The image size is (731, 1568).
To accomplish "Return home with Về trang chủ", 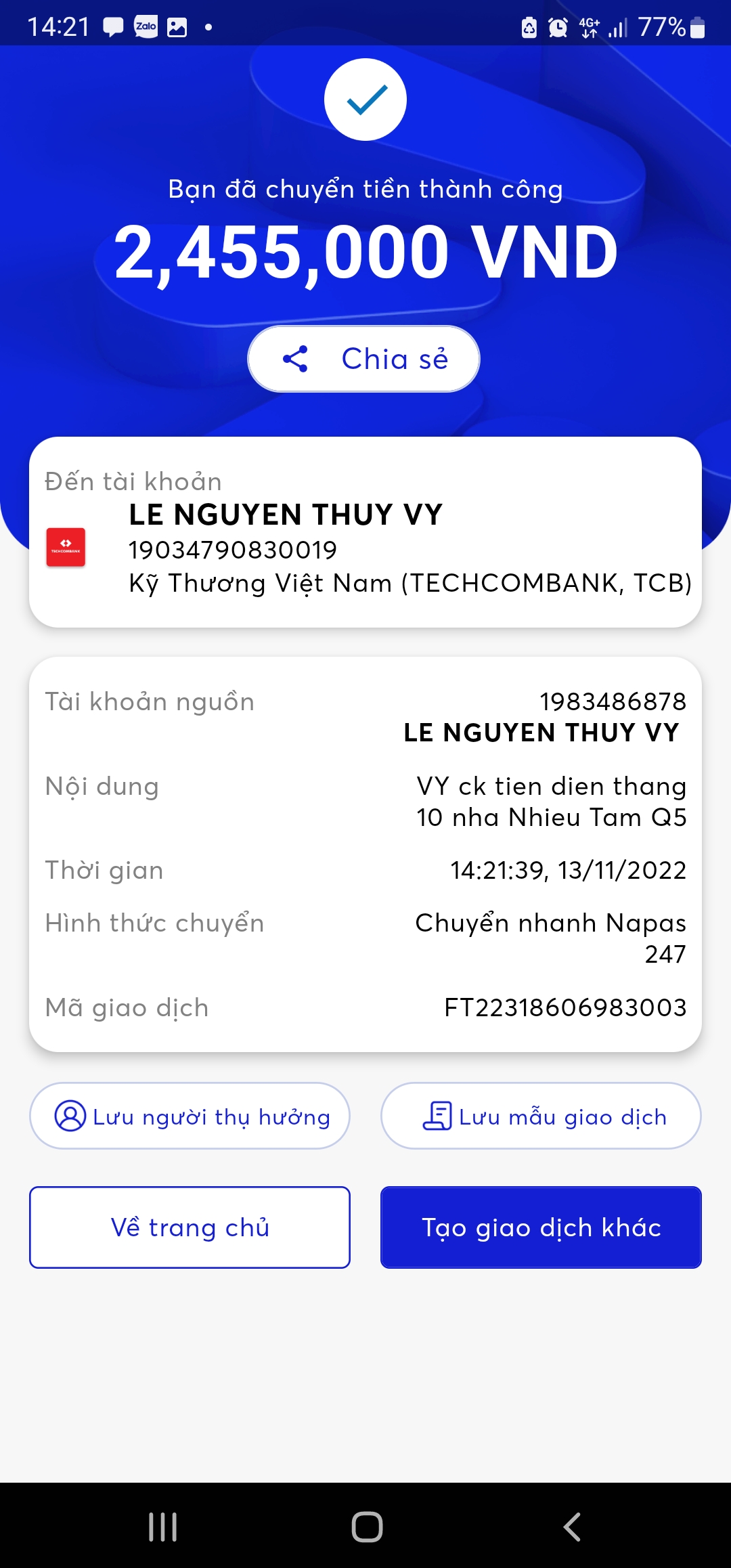I will point(190,1227).
